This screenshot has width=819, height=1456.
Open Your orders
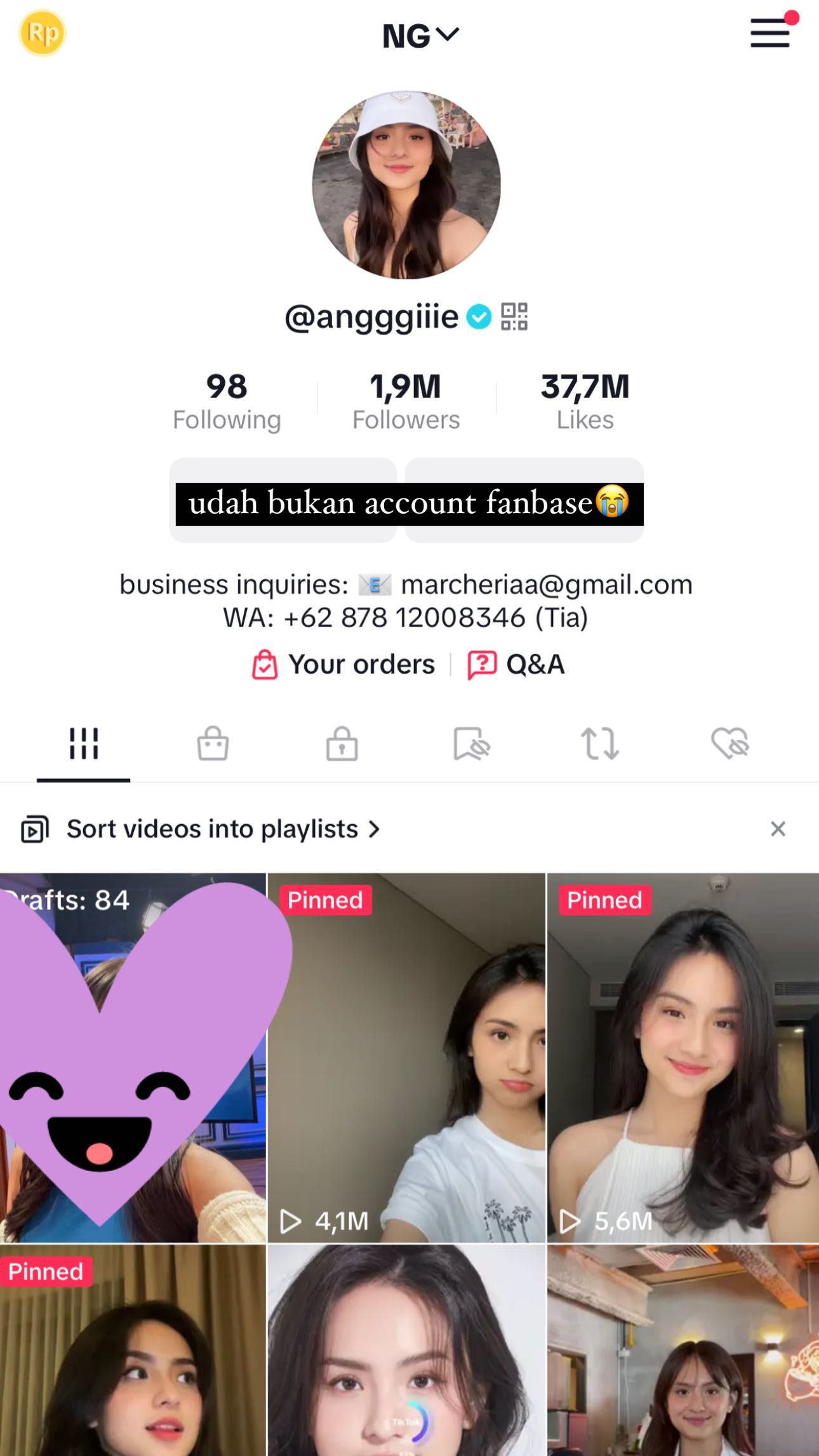coord(343,665)
